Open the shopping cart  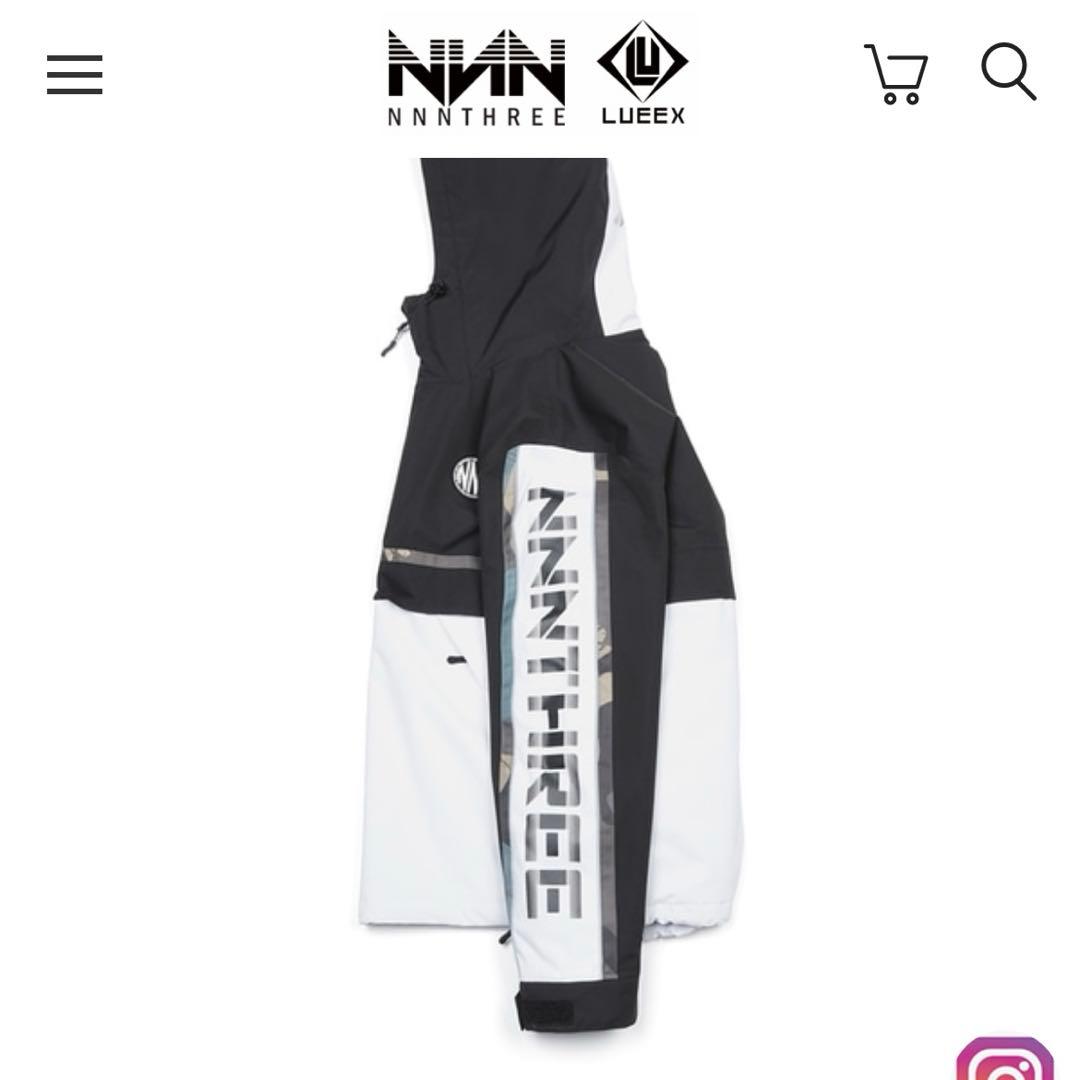(x=896, y=74)
